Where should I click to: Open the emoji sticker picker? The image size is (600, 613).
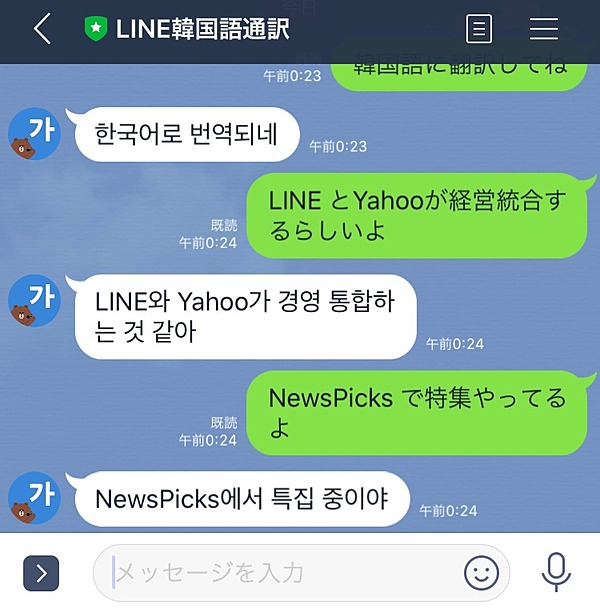point(481,573)
